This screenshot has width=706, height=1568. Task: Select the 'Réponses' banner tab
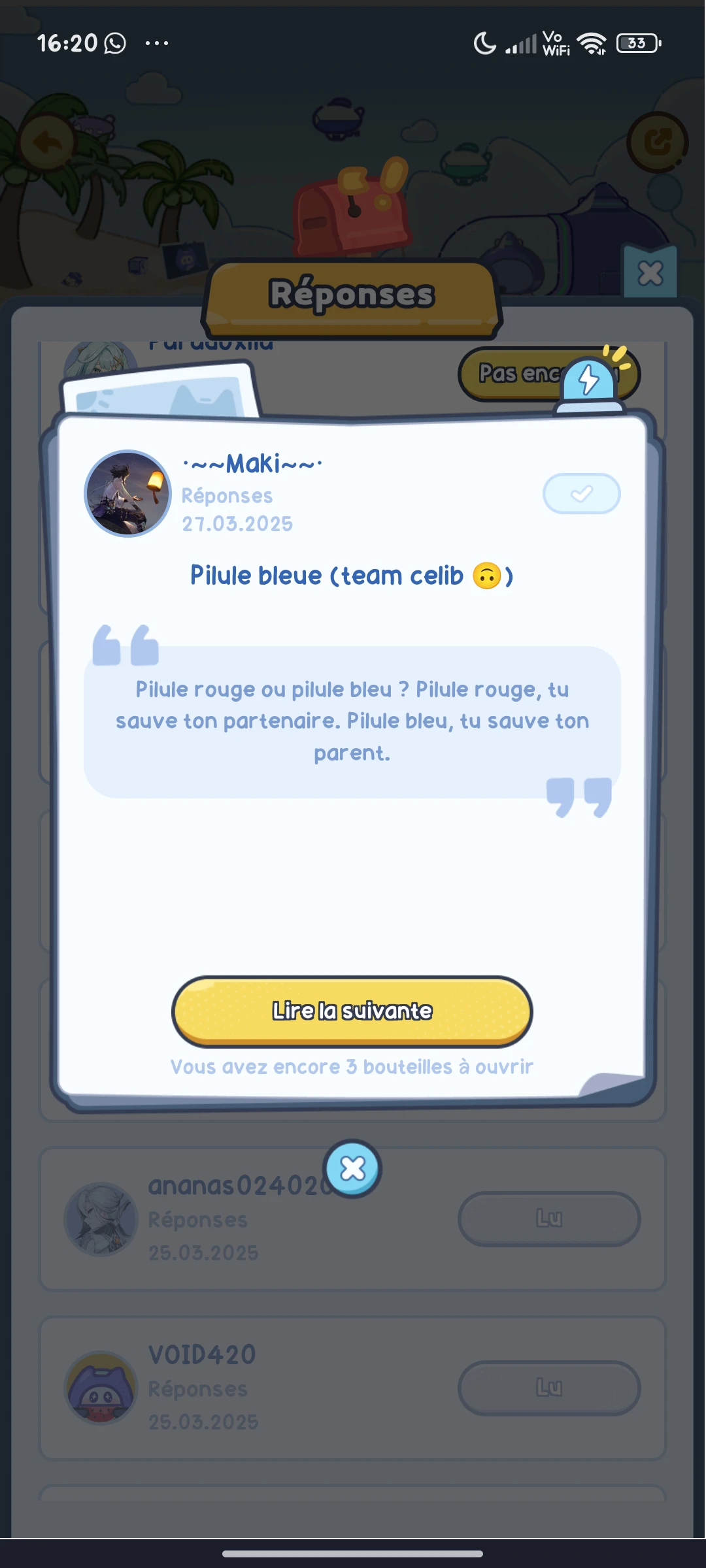pos(352,294)
